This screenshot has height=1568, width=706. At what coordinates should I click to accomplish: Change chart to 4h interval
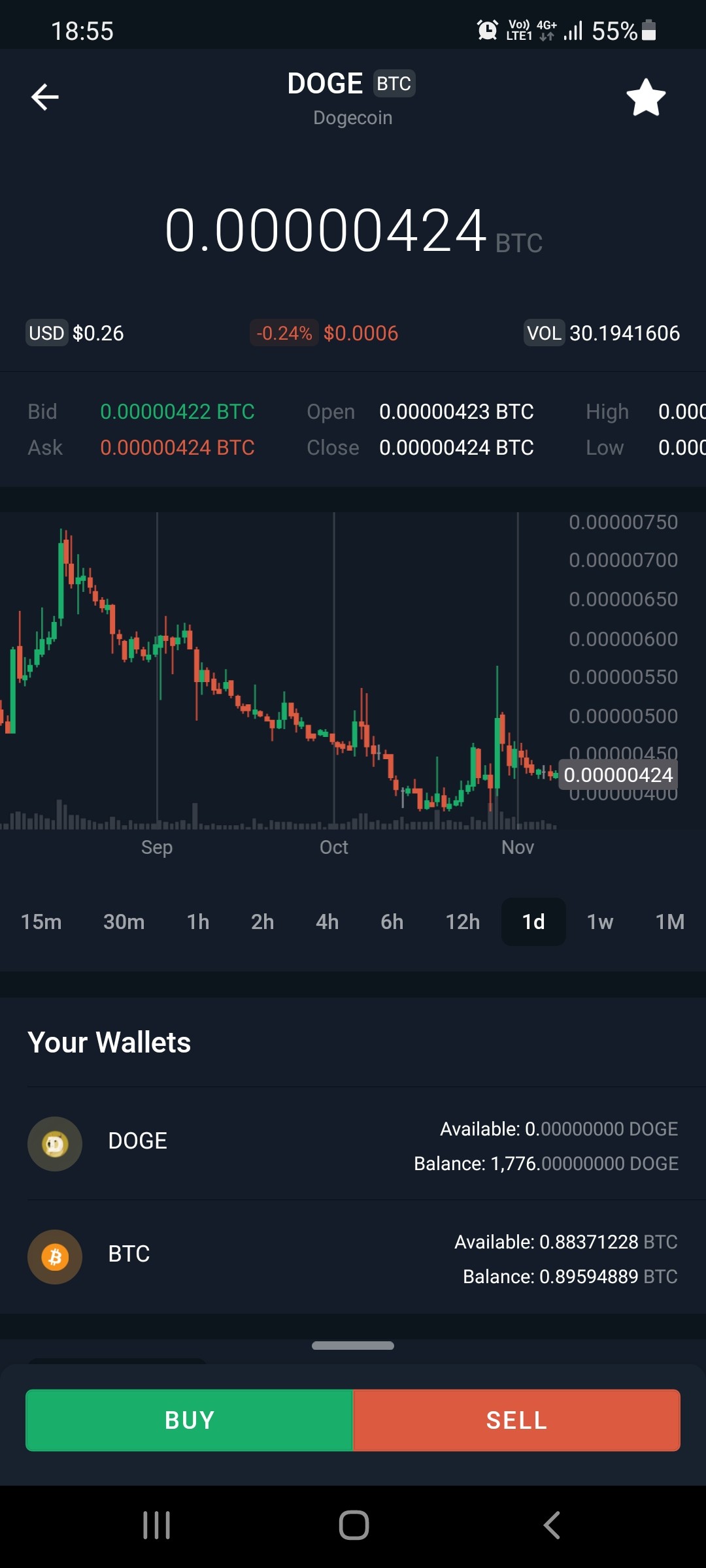[x=328, y=922]
